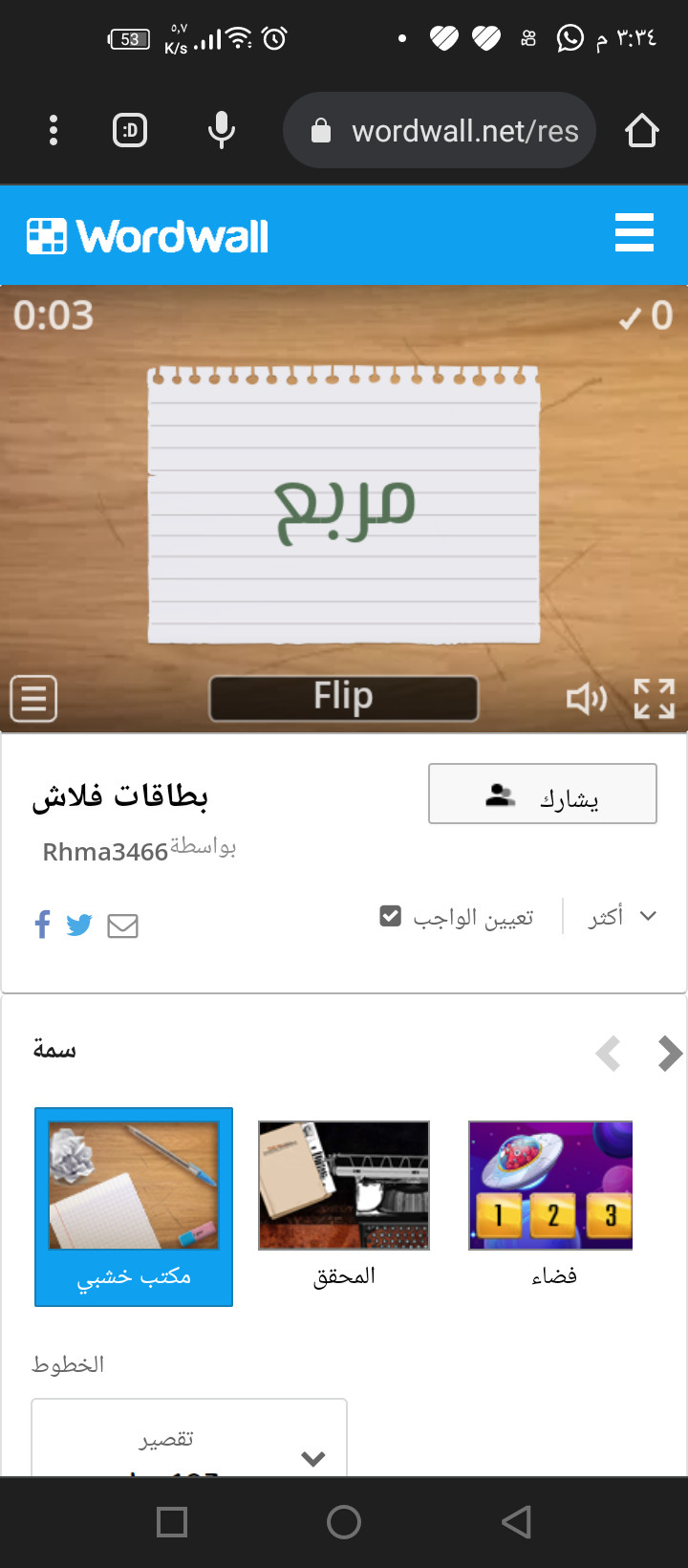Open the Wordwall hamburger menu
The width and height of the screenshot is (688, 1568).
[634, 232]
